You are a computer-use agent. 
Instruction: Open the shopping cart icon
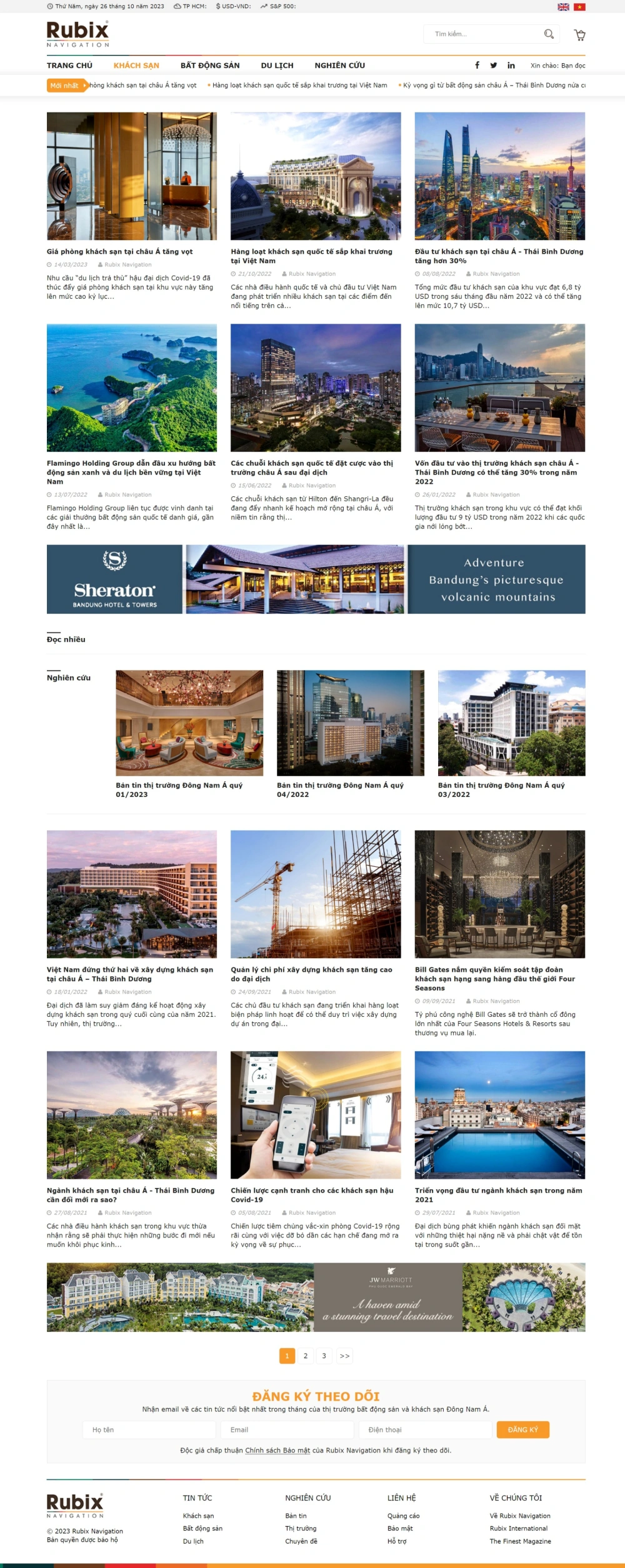pyautogui.click(x=579, y=35)
